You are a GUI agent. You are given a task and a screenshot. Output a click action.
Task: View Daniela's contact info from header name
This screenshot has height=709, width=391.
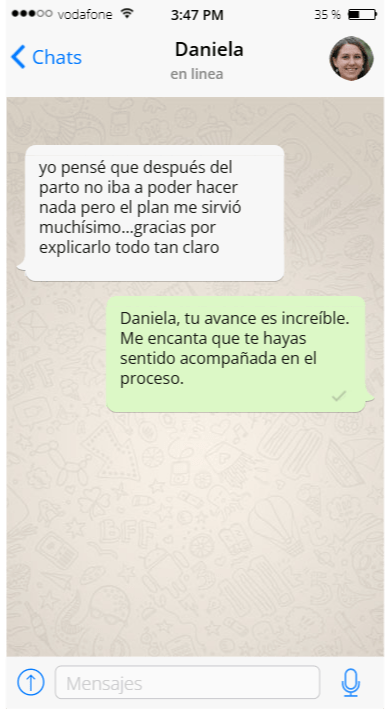pos(209,50)
